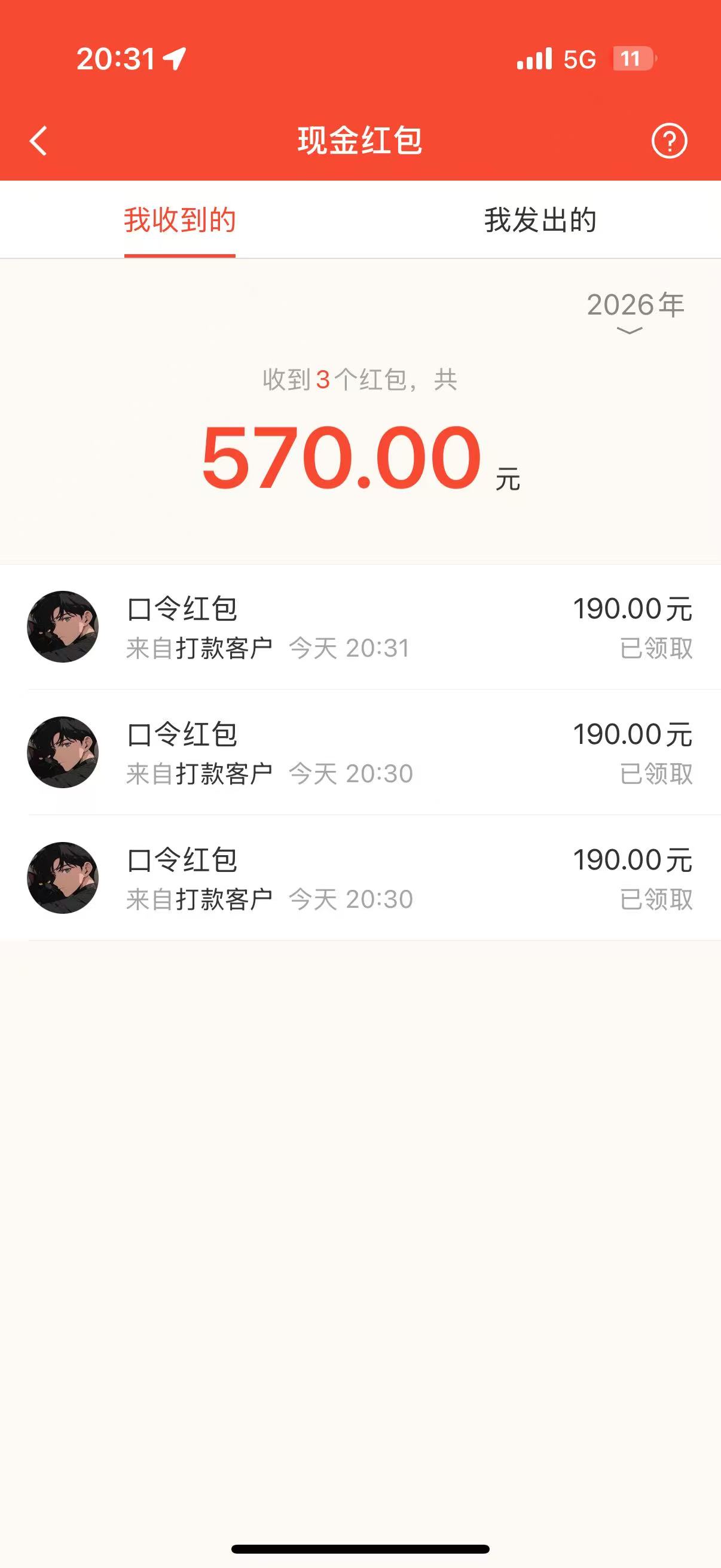The height and width of the screenshot is (1568, 721).
Task: Select the 我收到的 tab
Action: coord(180,219)
